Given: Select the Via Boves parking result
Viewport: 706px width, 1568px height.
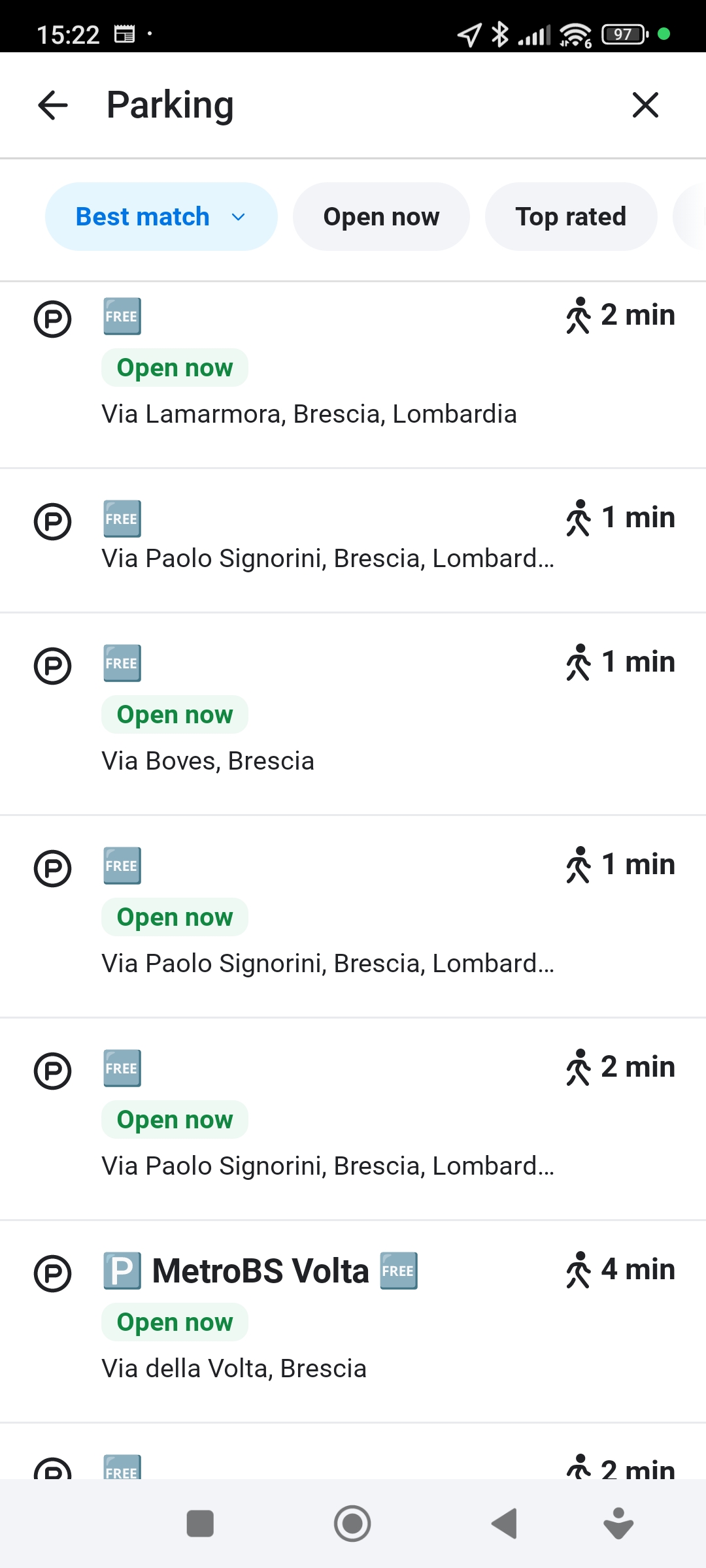Looking at the screenshot, I should point(353,714).
